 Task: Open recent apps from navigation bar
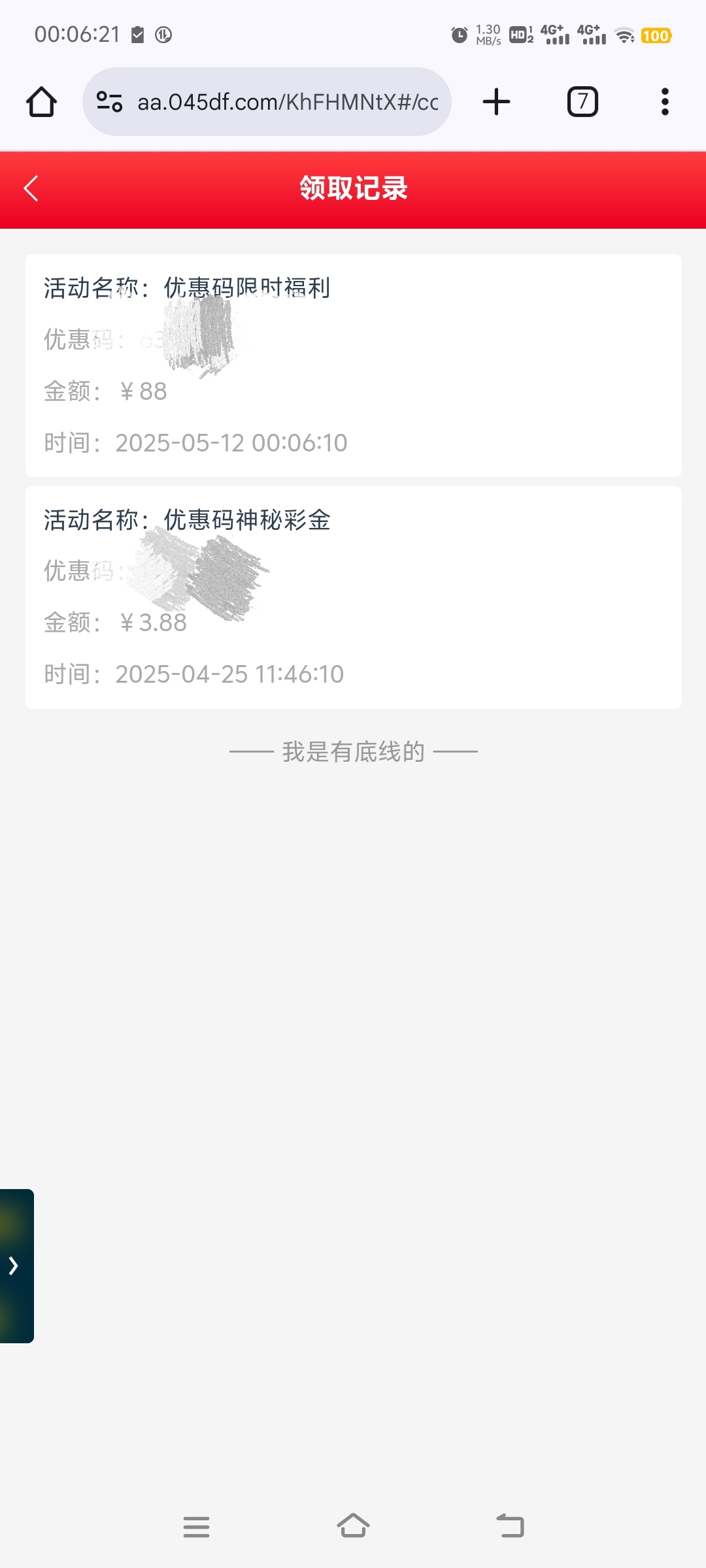tap(196, 1527)
